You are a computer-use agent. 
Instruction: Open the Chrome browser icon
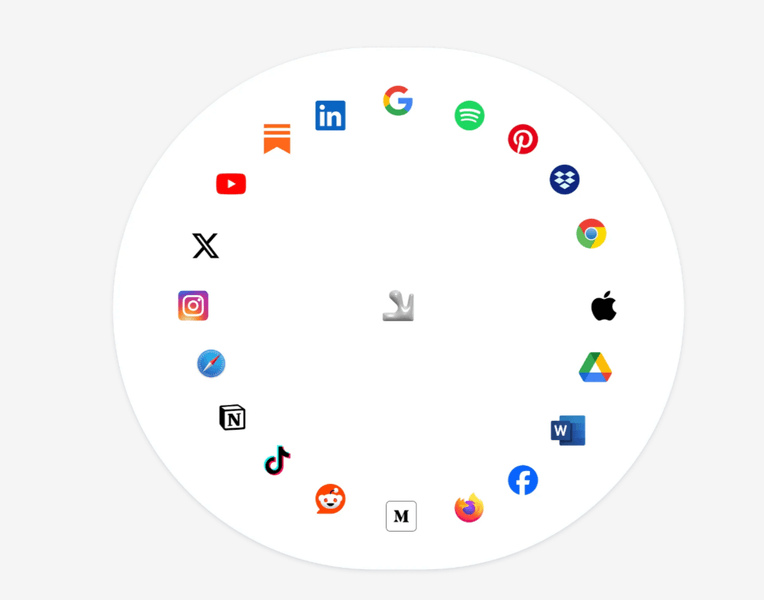tap(591, 234)
